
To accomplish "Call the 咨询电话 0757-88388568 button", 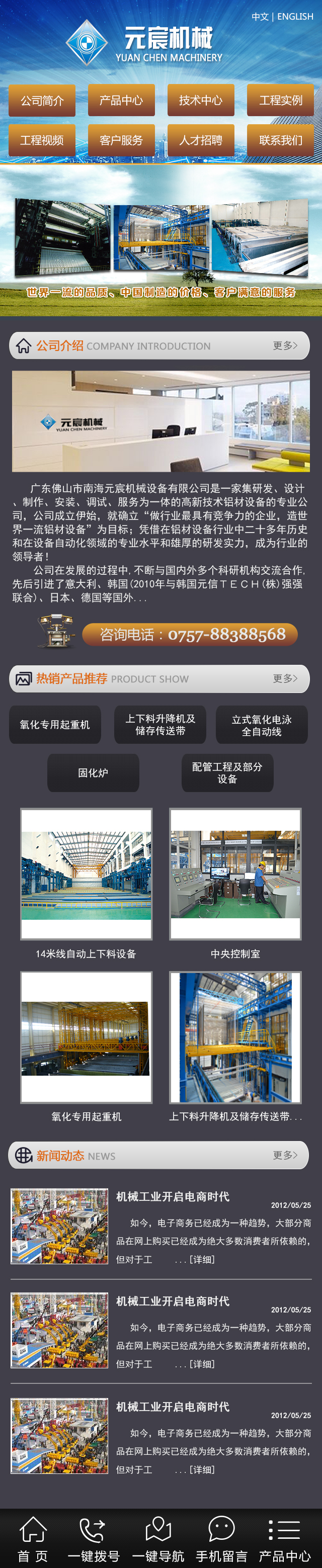I will pyautogui.click(x=190, y=634).
